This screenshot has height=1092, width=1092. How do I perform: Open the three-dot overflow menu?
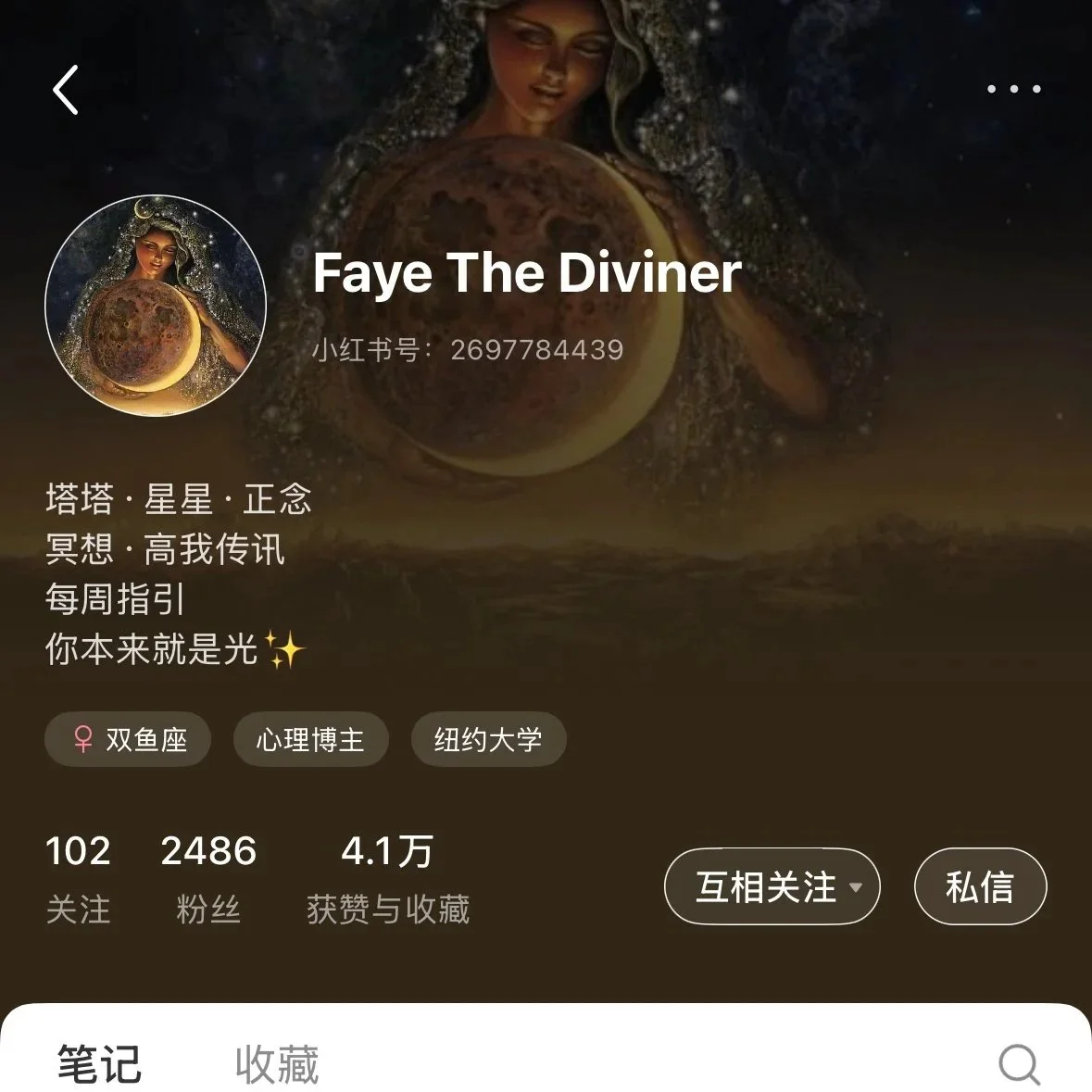coord(1013,89)
